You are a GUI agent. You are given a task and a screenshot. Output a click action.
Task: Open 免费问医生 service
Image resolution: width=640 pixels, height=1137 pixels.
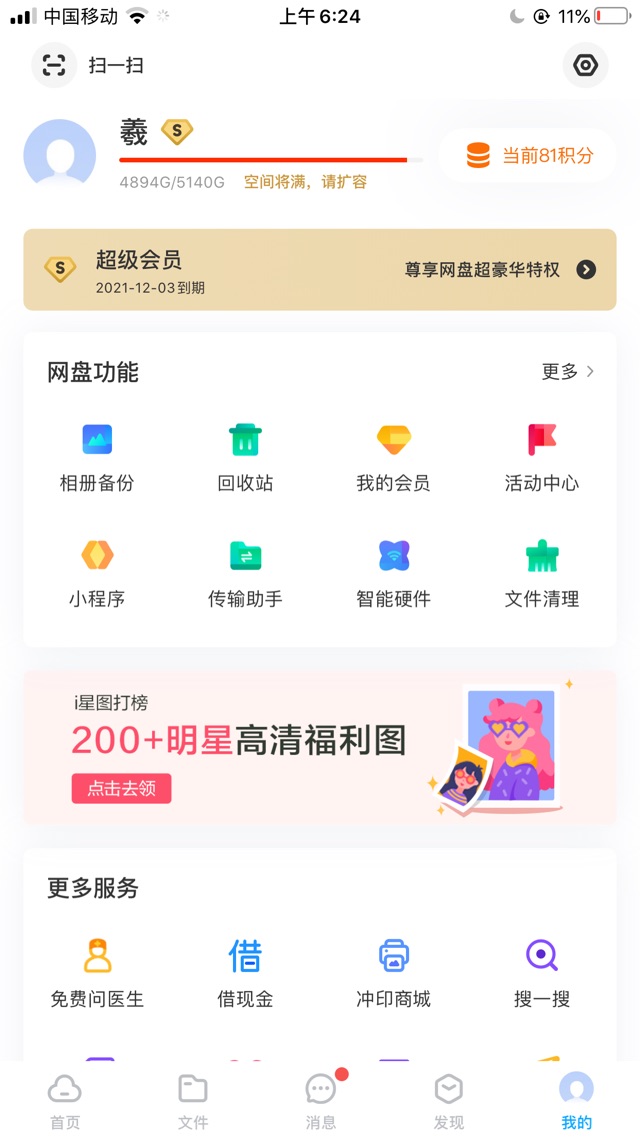(x=97, y=972)
